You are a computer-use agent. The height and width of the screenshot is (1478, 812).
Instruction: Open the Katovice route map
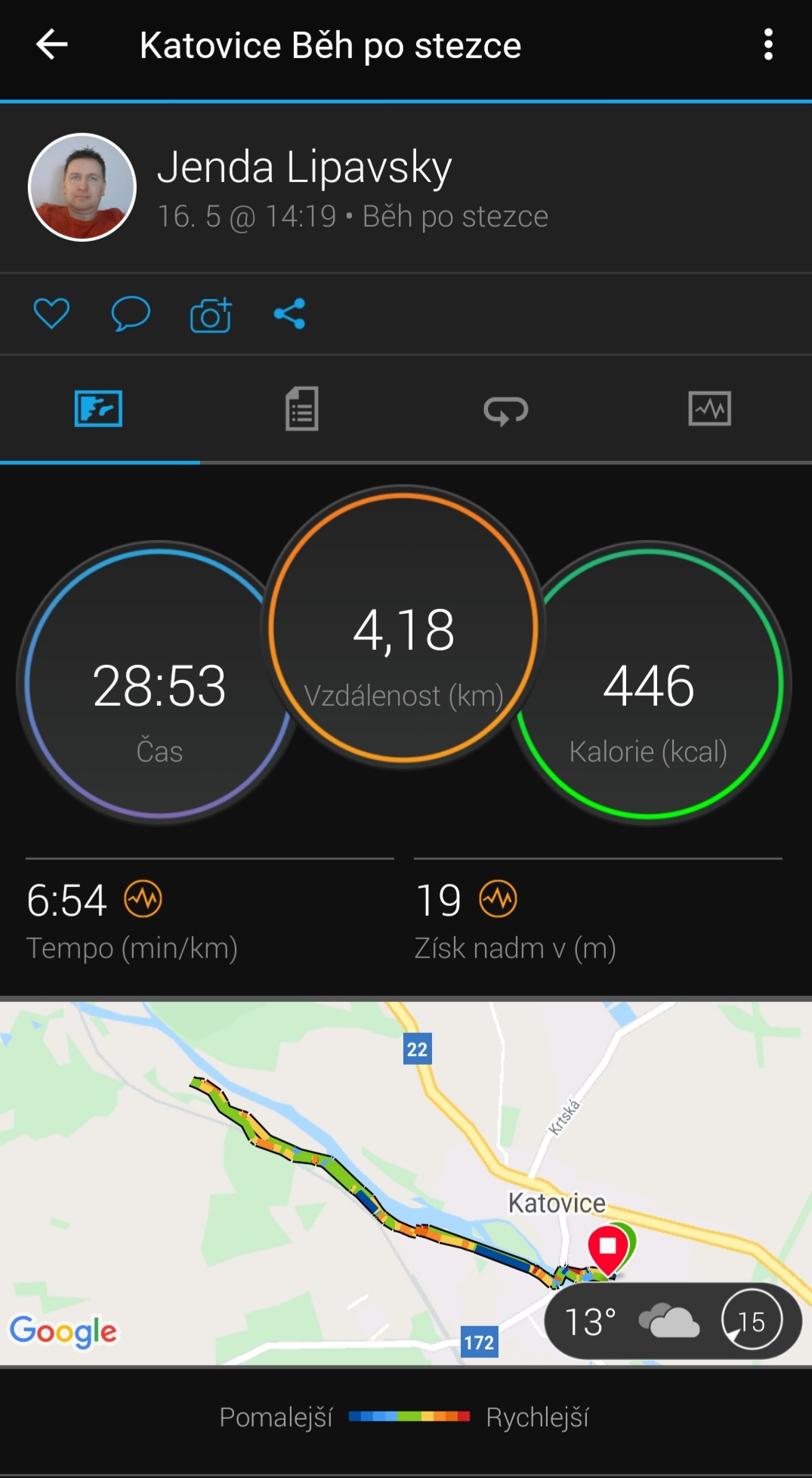(x=406, y=1183)
